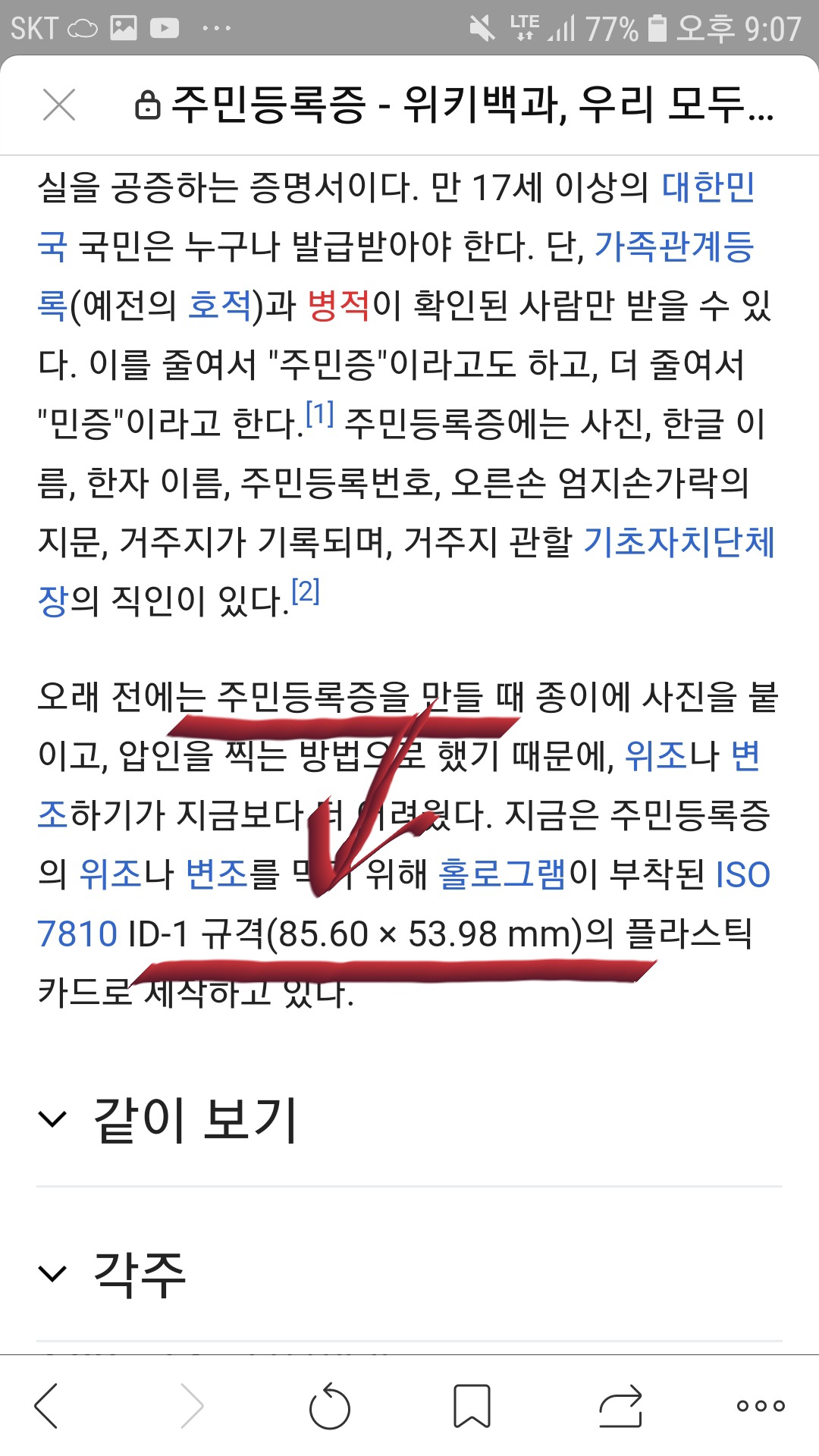Reload the current page
Viewport: 819px width, 1456px height.
(330, 1407)
